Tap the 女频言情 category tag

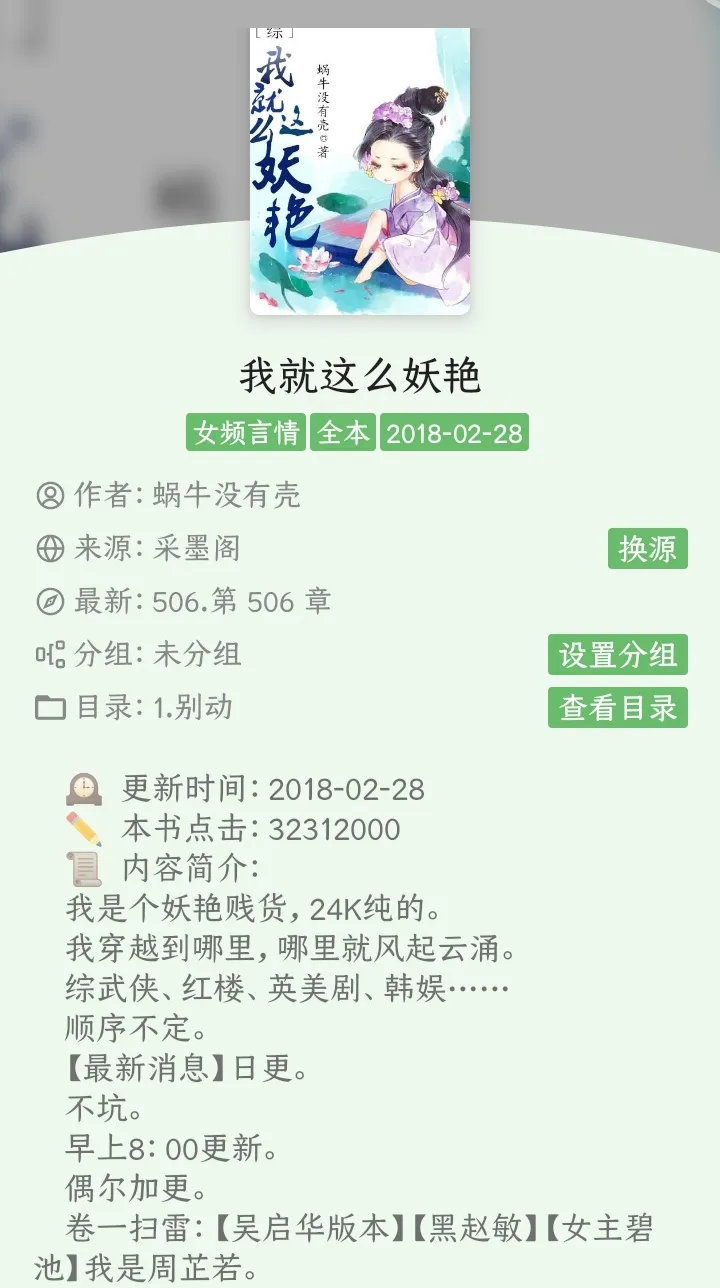pyautogui.click(x=246, y=433)
